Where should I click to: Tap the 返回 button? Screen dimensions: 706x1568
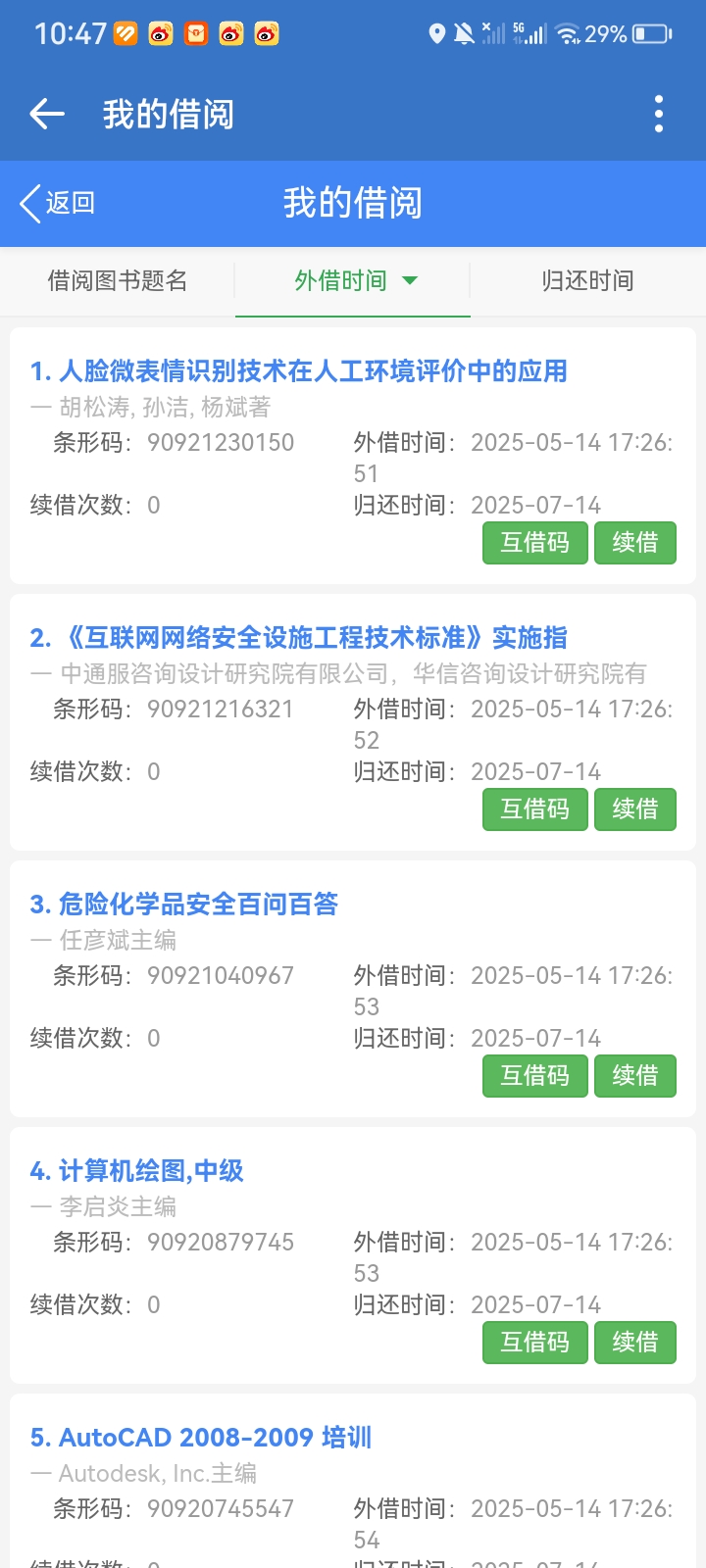(x=58, y=203)
